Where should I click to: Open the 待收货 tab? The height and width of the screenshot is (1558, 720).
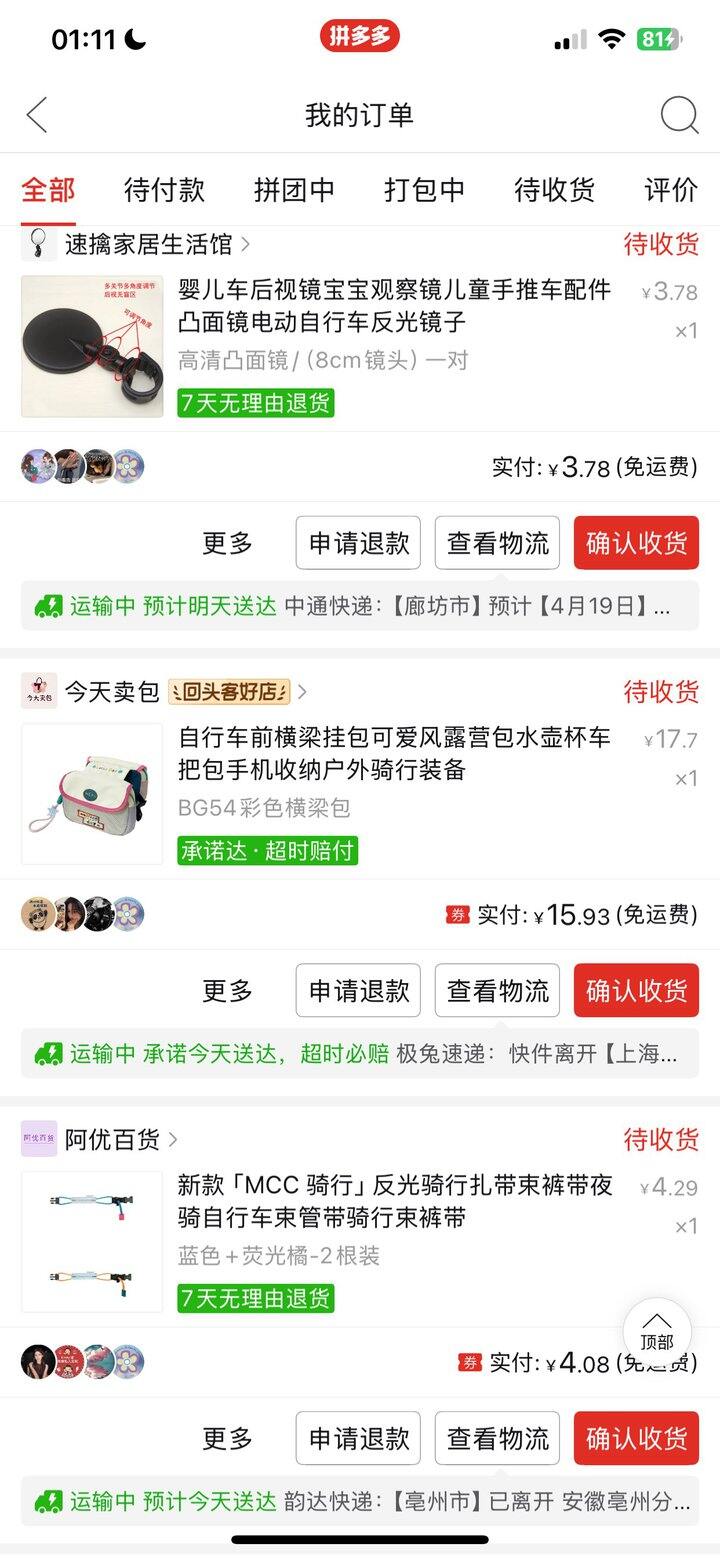tap(554, 189)
